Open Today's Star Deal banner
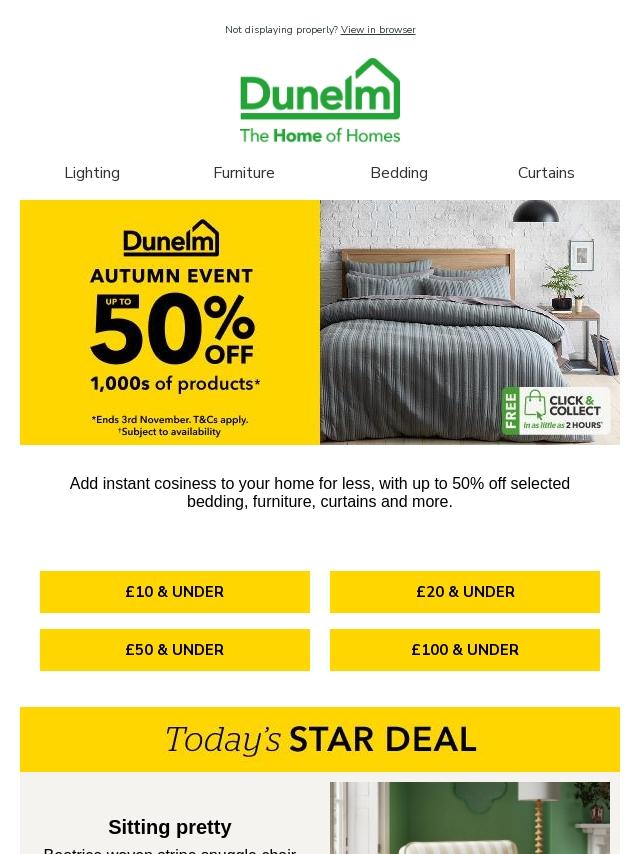 pos(320,739)
